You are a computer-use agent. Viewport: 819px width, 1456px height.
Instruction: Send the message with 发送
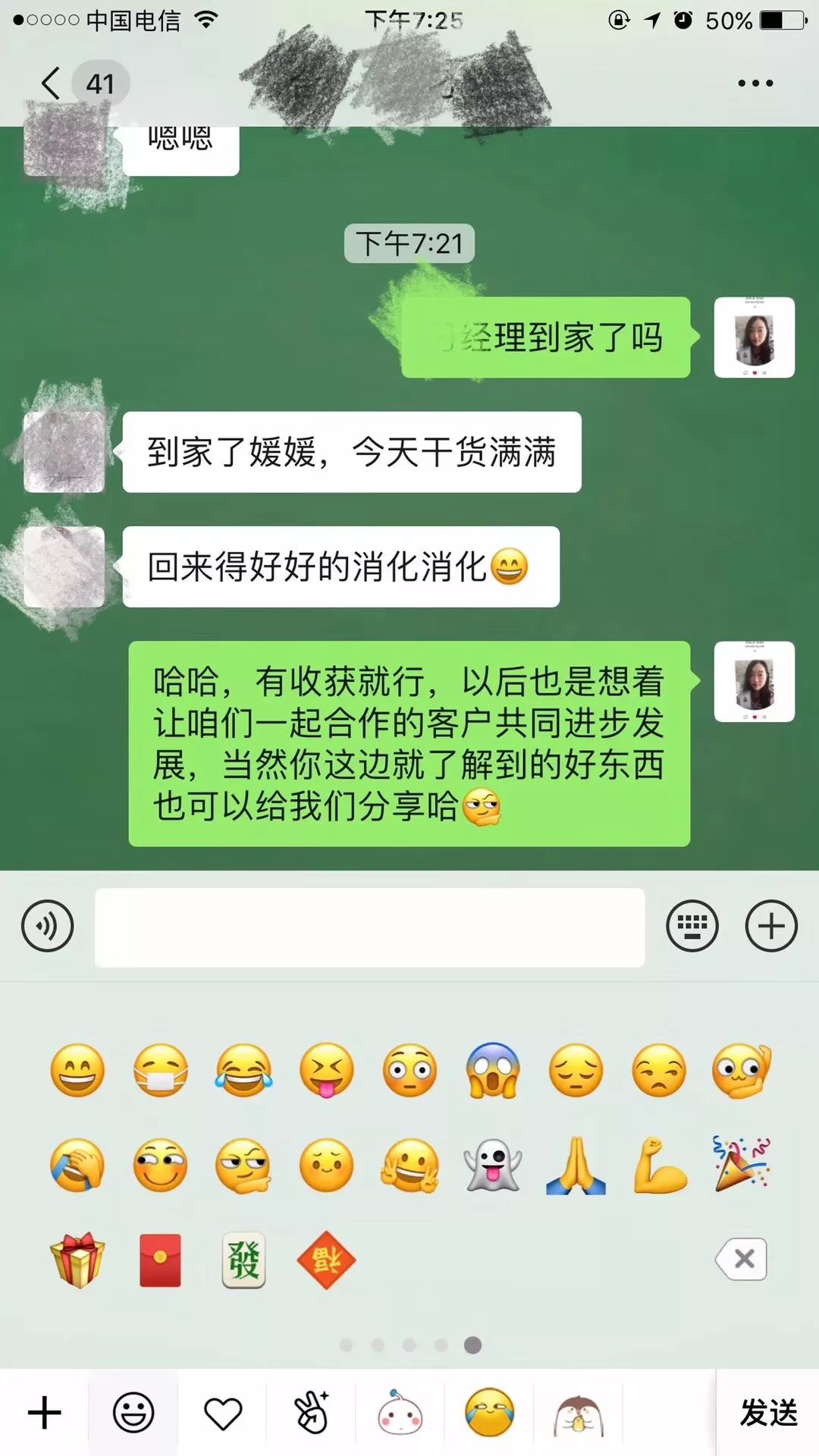[x=768, y=1413]
